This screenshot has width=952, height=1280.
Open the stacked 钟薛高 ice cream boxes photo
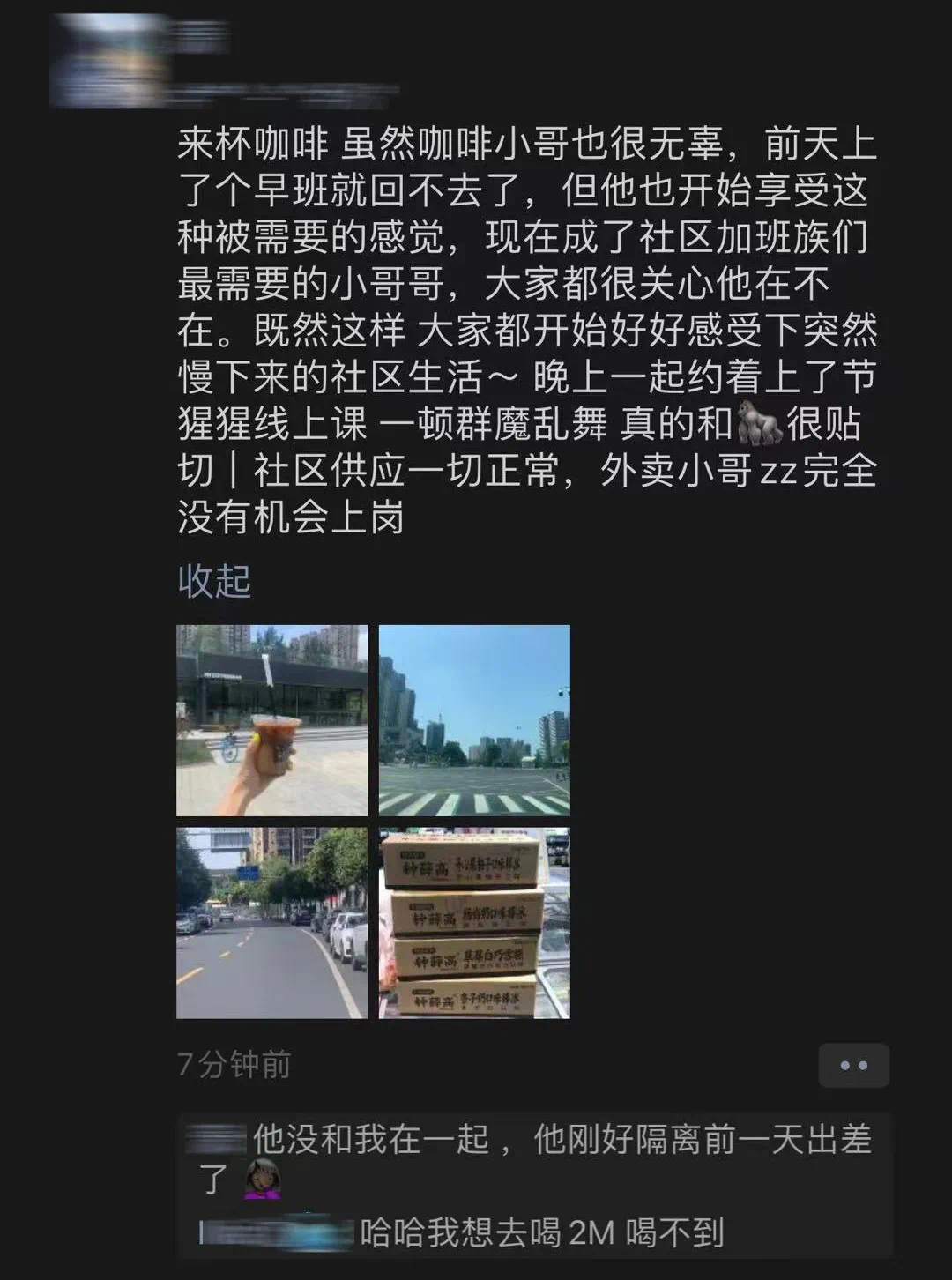tap(474, 923)
